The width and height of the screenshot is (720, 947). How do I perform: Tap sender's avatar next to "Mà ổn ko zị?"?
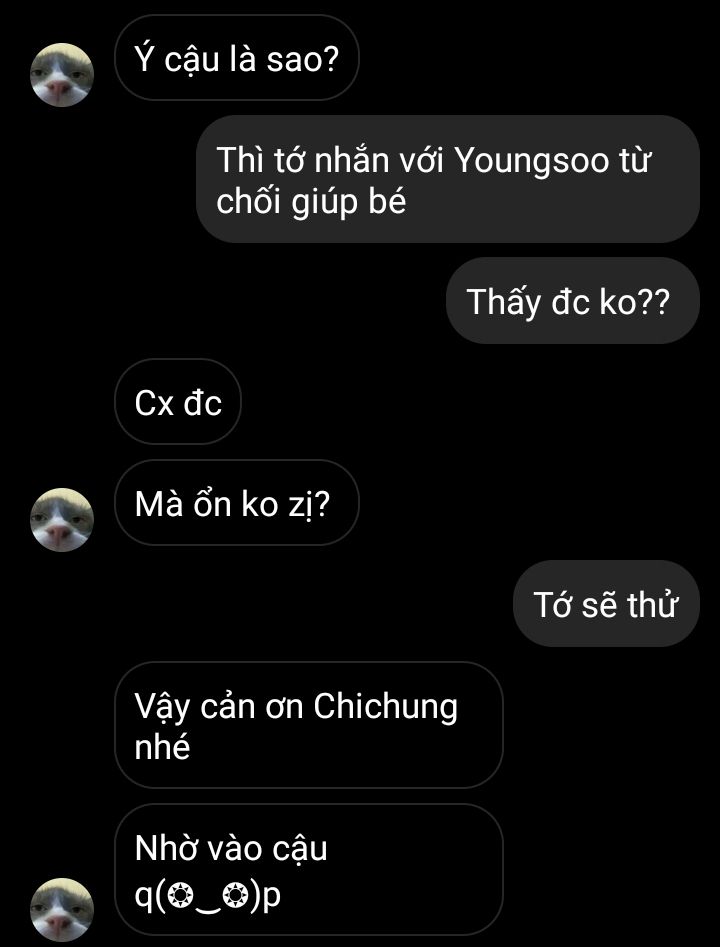[63, 519]
